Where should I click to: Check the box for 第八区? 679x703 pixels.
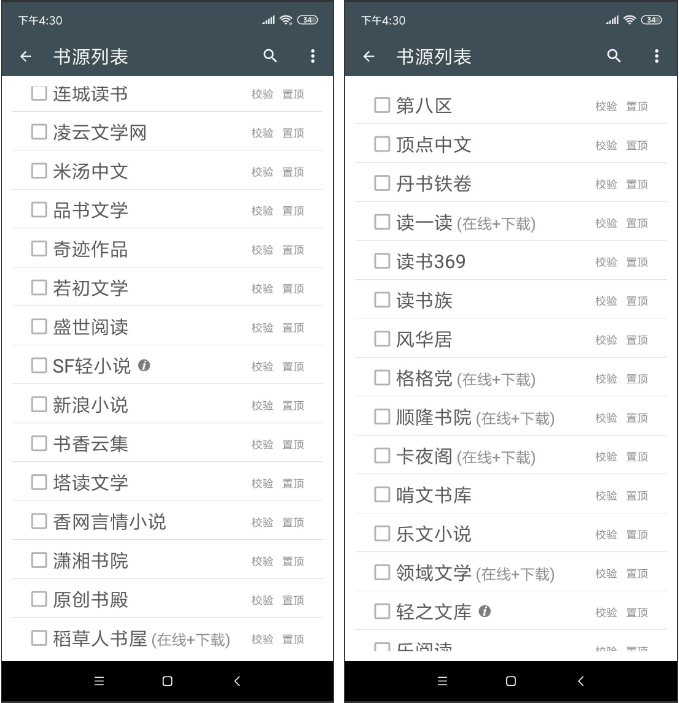[x=382, y=105]
